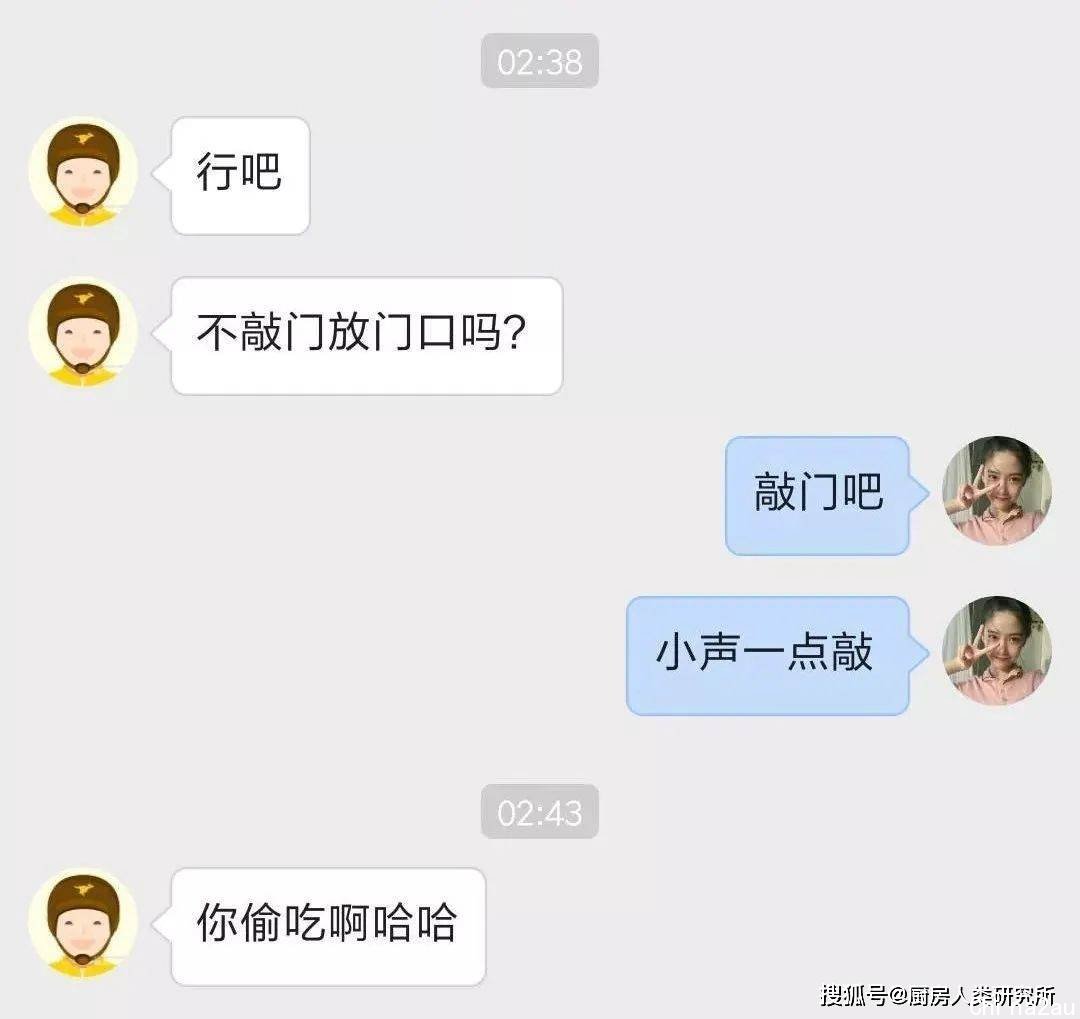
Task: Tap rider avatar next to "不敲门放门口吗?"
Action: click(x=83, y=332)
